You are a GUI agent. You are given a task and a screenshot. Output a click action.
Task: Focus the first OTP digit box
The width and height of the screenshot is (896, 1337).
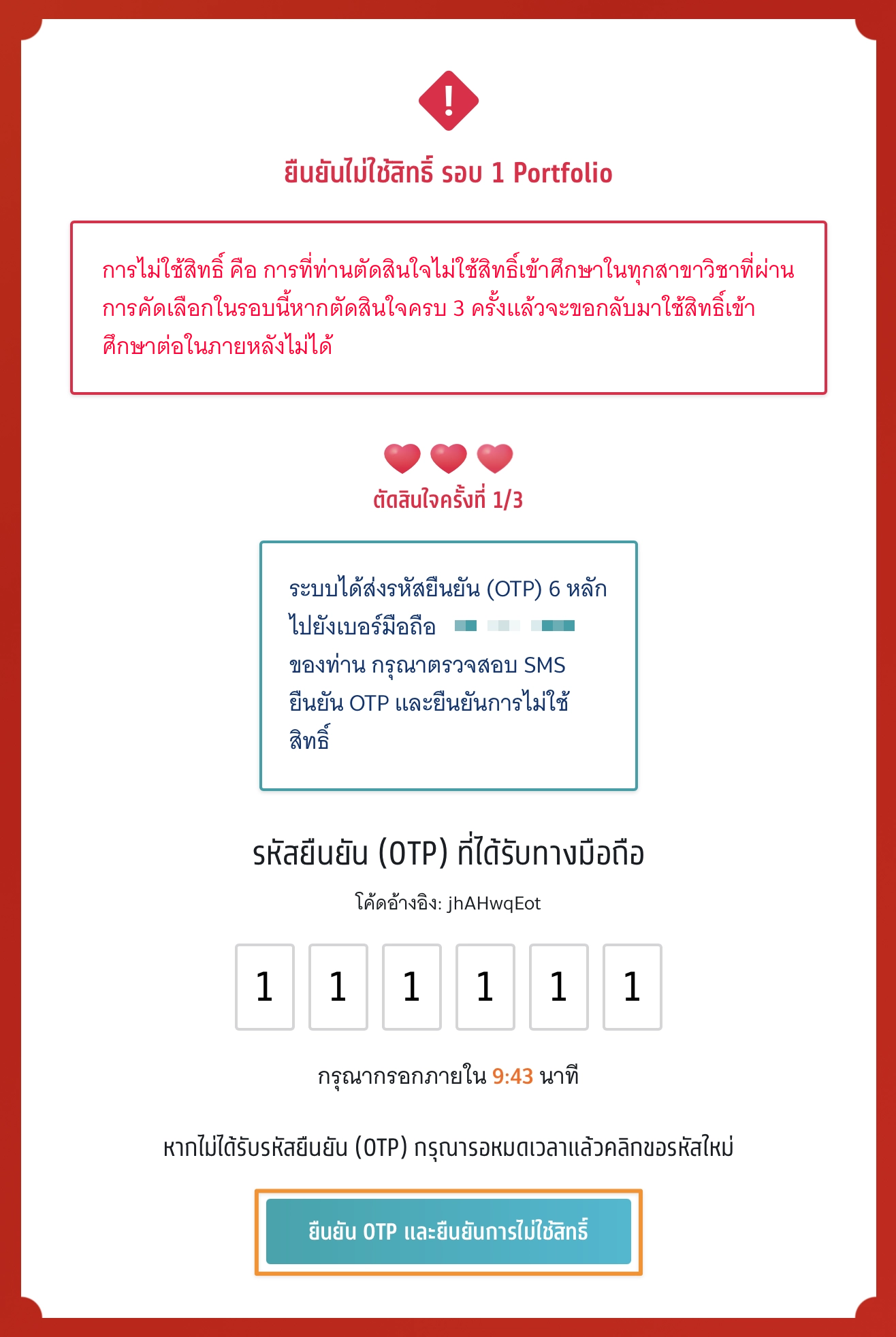click(x=265, y=986)
